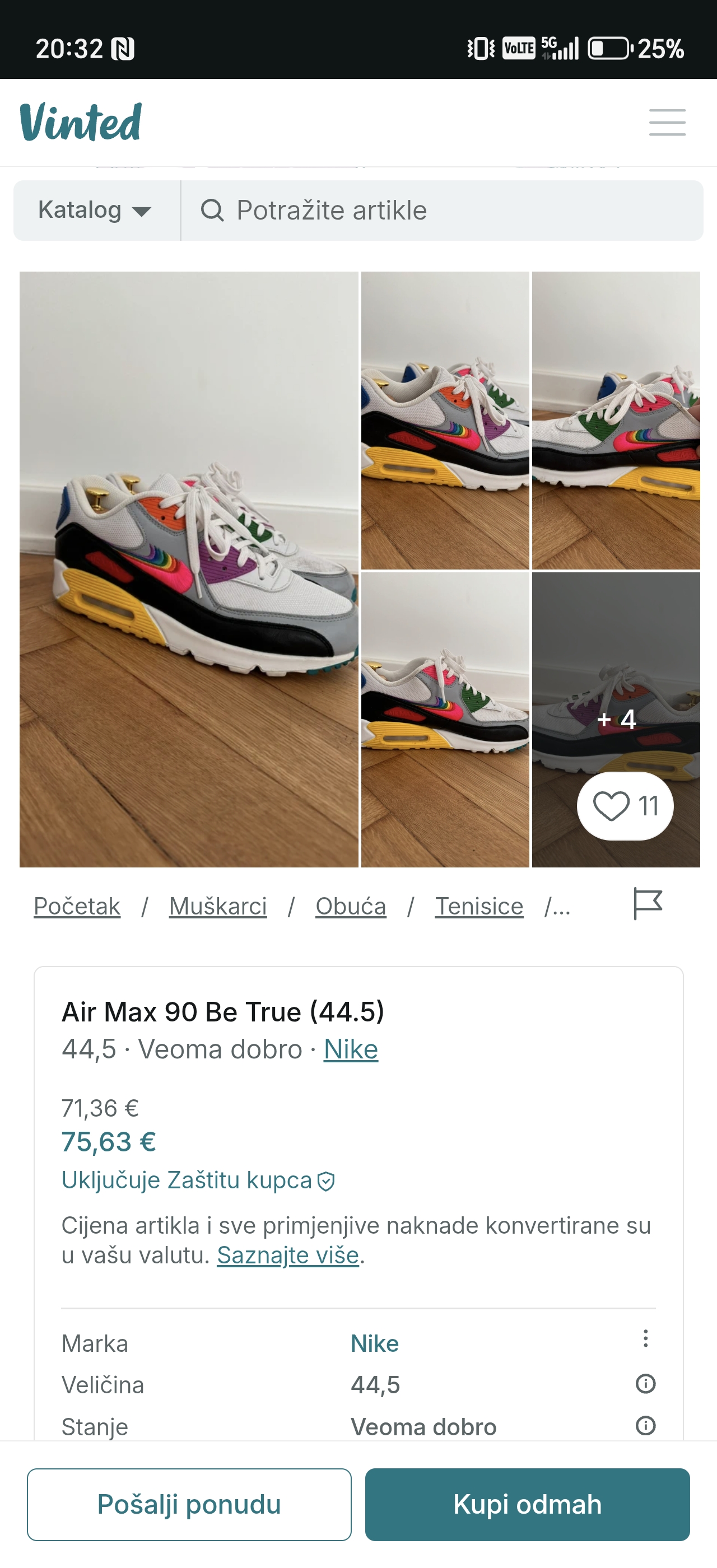This screenshot has height=1568, width=717.
Task: Open the large main shoe photo
Action: click(x=189, y=568)
